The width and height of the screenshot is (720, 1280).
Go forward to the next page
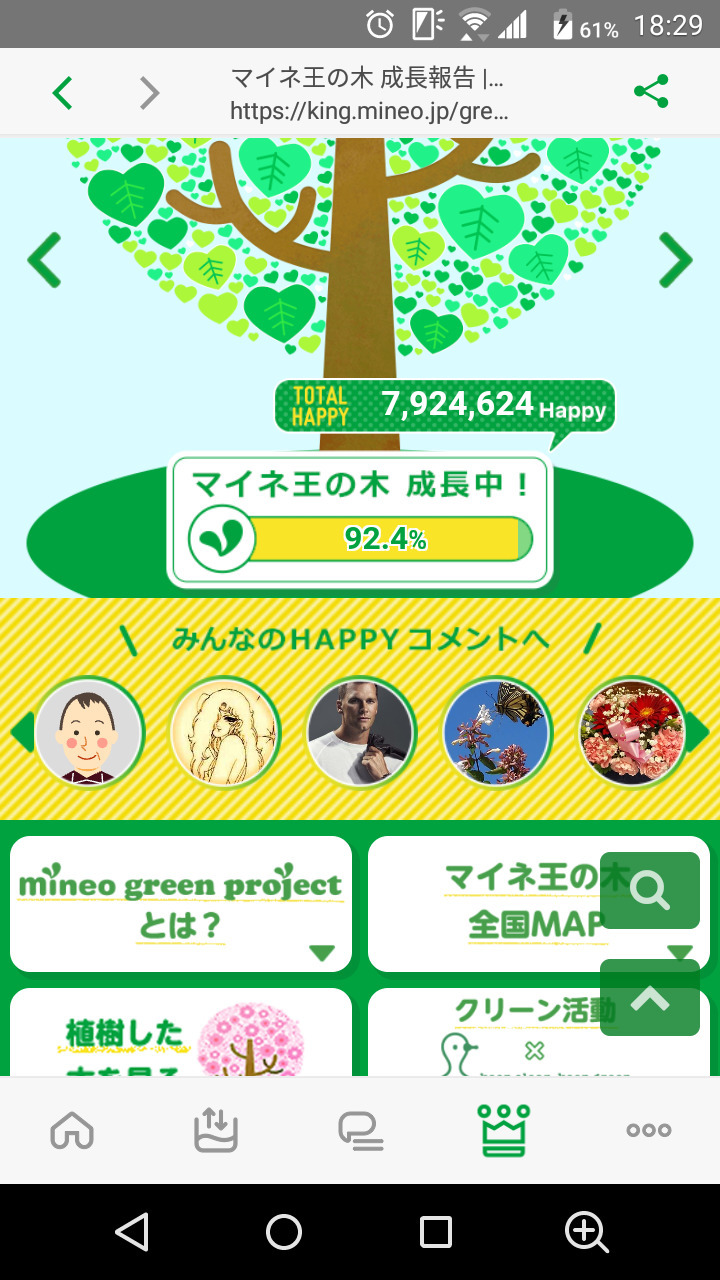tap(149, 93)
